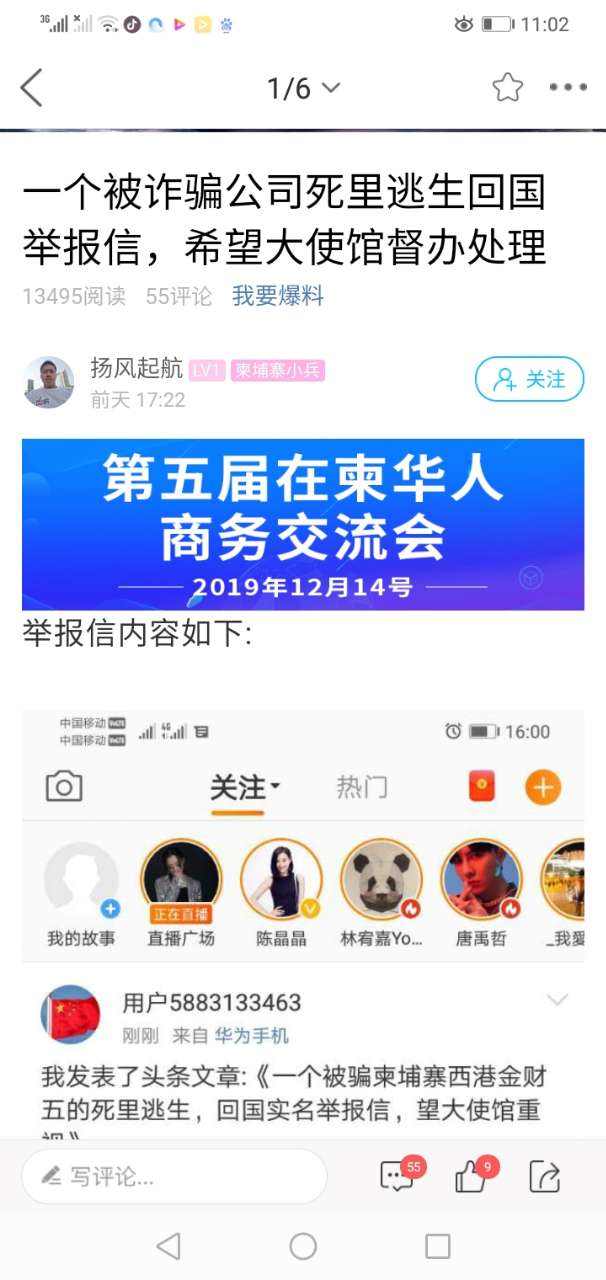Open the embedded report letter screenshot
The image size is (606, 1280).
[303, 920]
